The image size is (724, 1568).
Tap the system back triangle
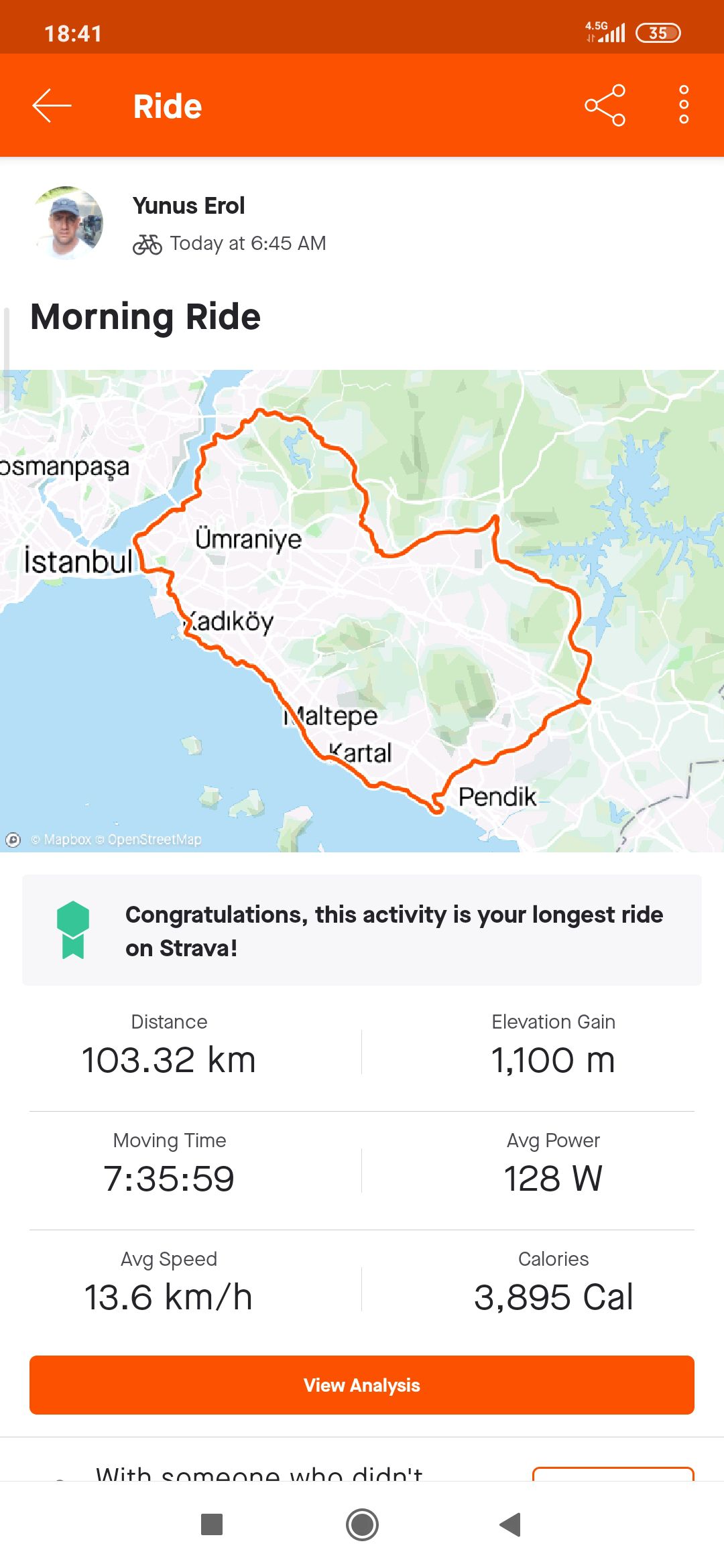511,1524
